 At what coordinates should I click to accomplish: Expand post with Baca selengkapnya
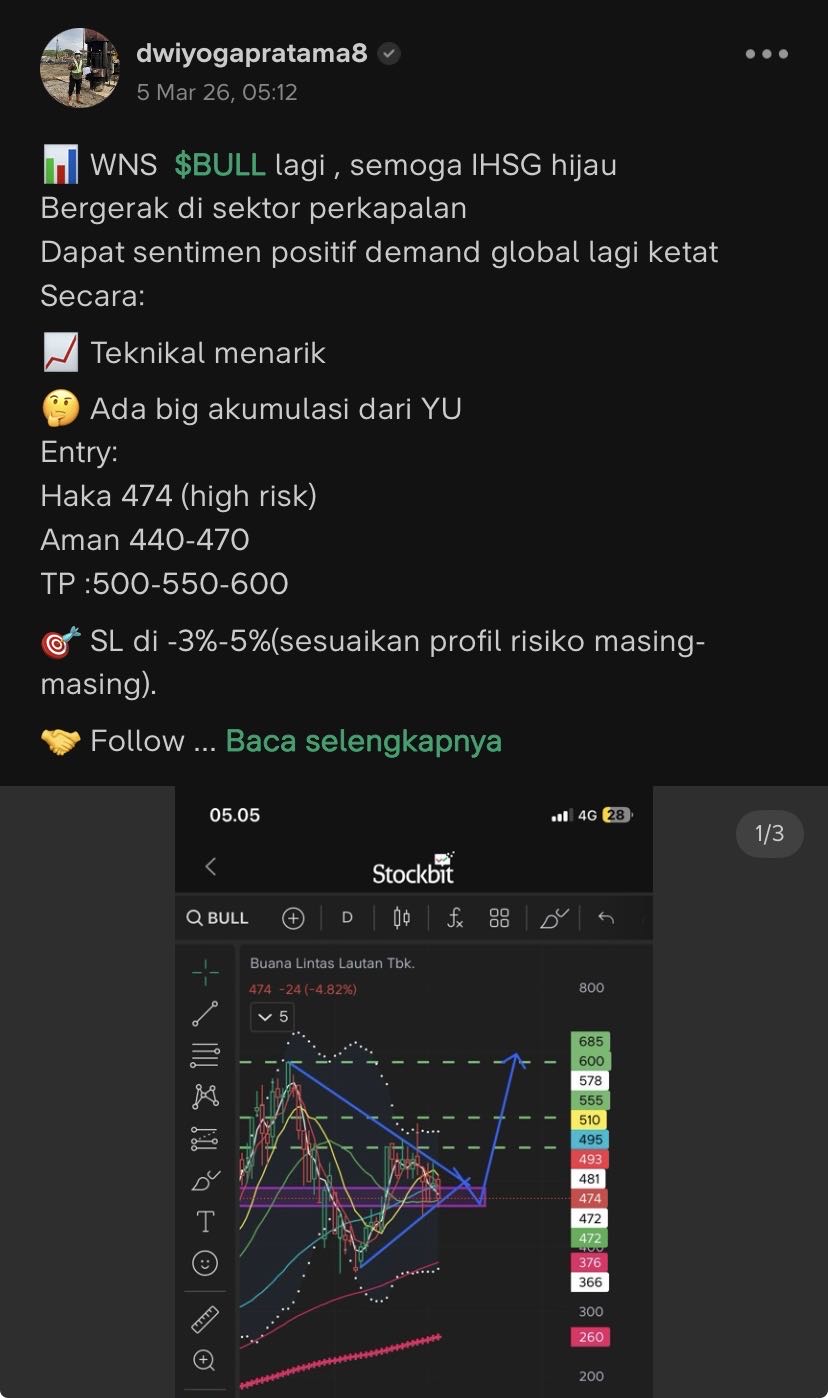pyautogui.click(x=363, y=741)
